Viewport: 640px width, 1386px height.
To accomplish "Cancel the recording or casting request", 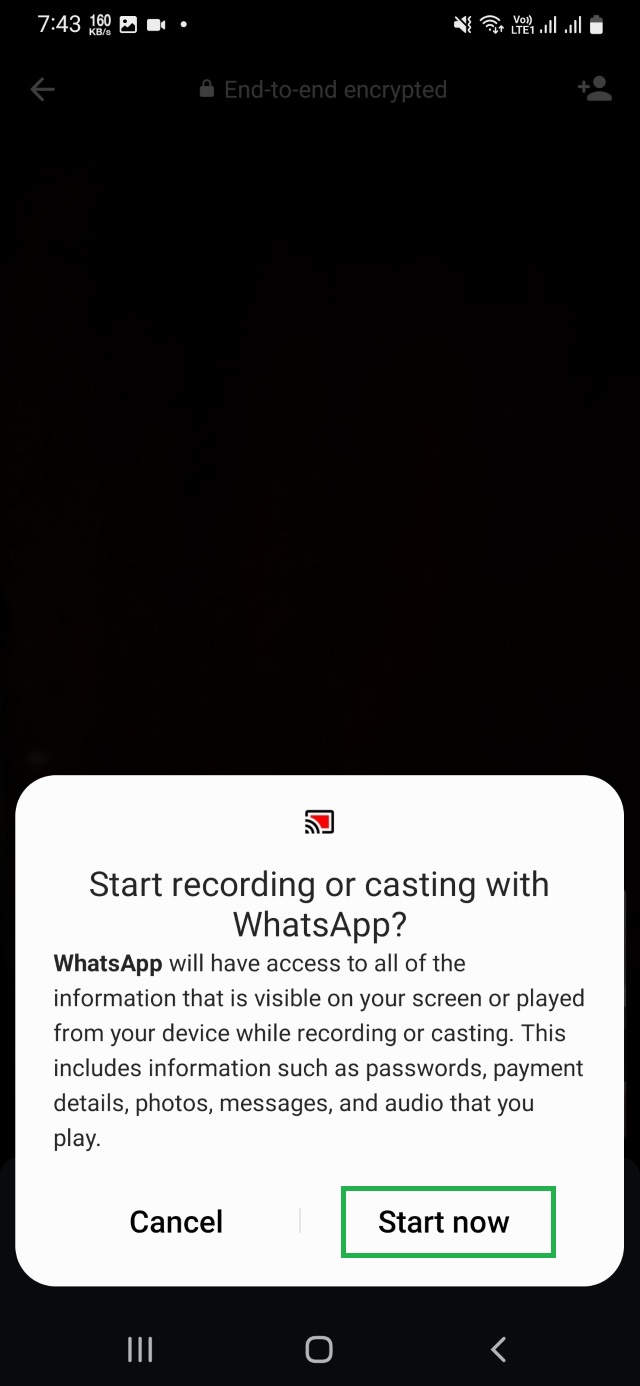I will point(176,1221).
